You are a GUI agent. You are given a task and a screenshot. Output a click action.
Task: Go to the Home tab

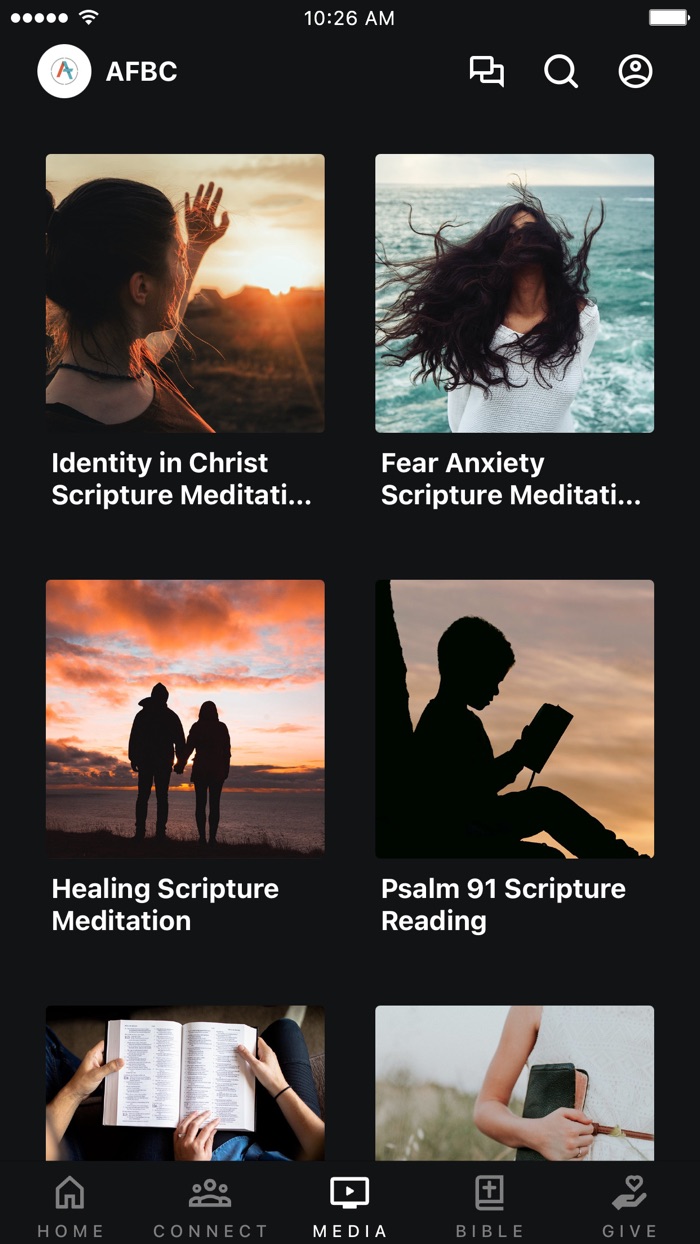point(70,1205)
